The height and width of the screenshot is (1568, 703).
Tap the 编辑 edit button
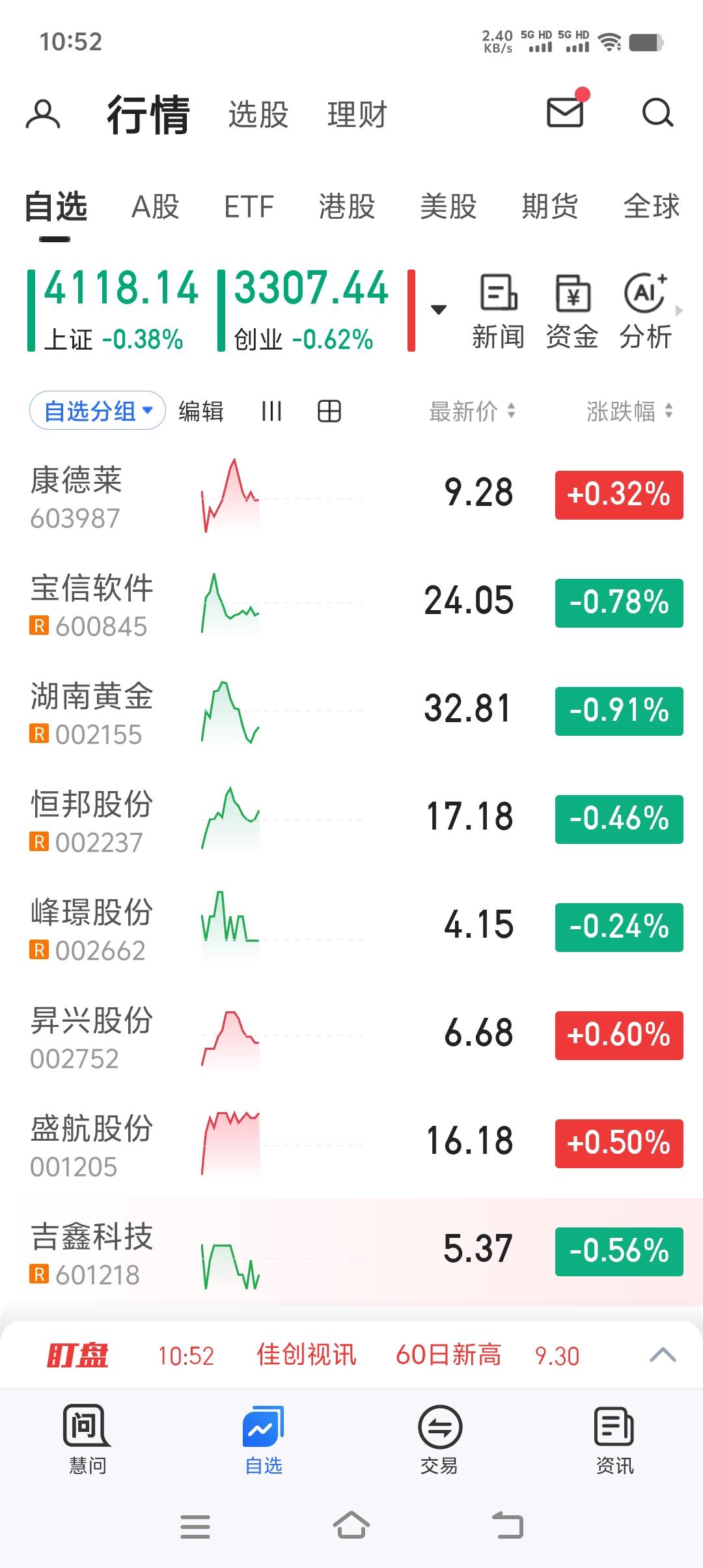pyautogui.click(x=200, y=411)
